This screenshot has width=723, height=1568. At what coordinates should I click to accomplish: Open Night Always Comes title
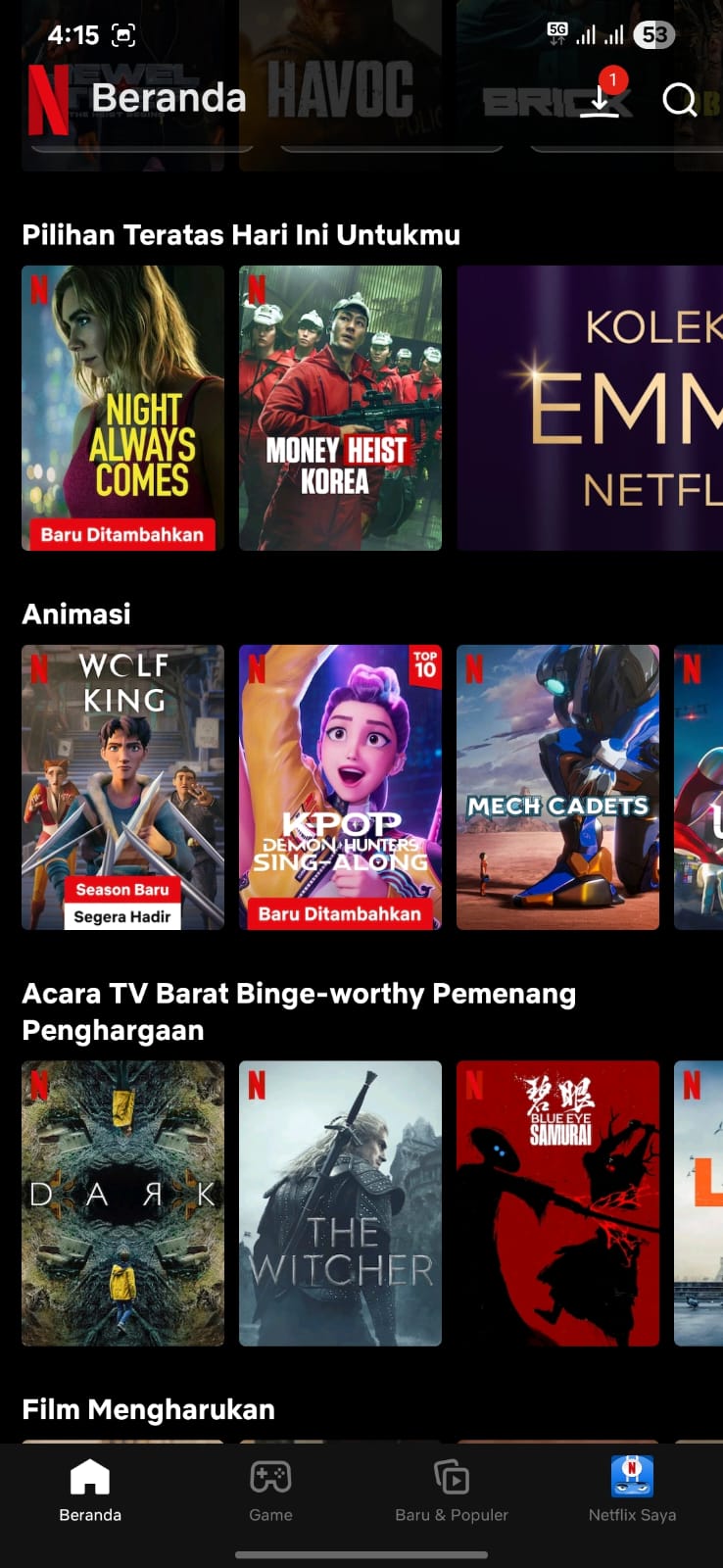pyautogui.click(x=122, y=407)
